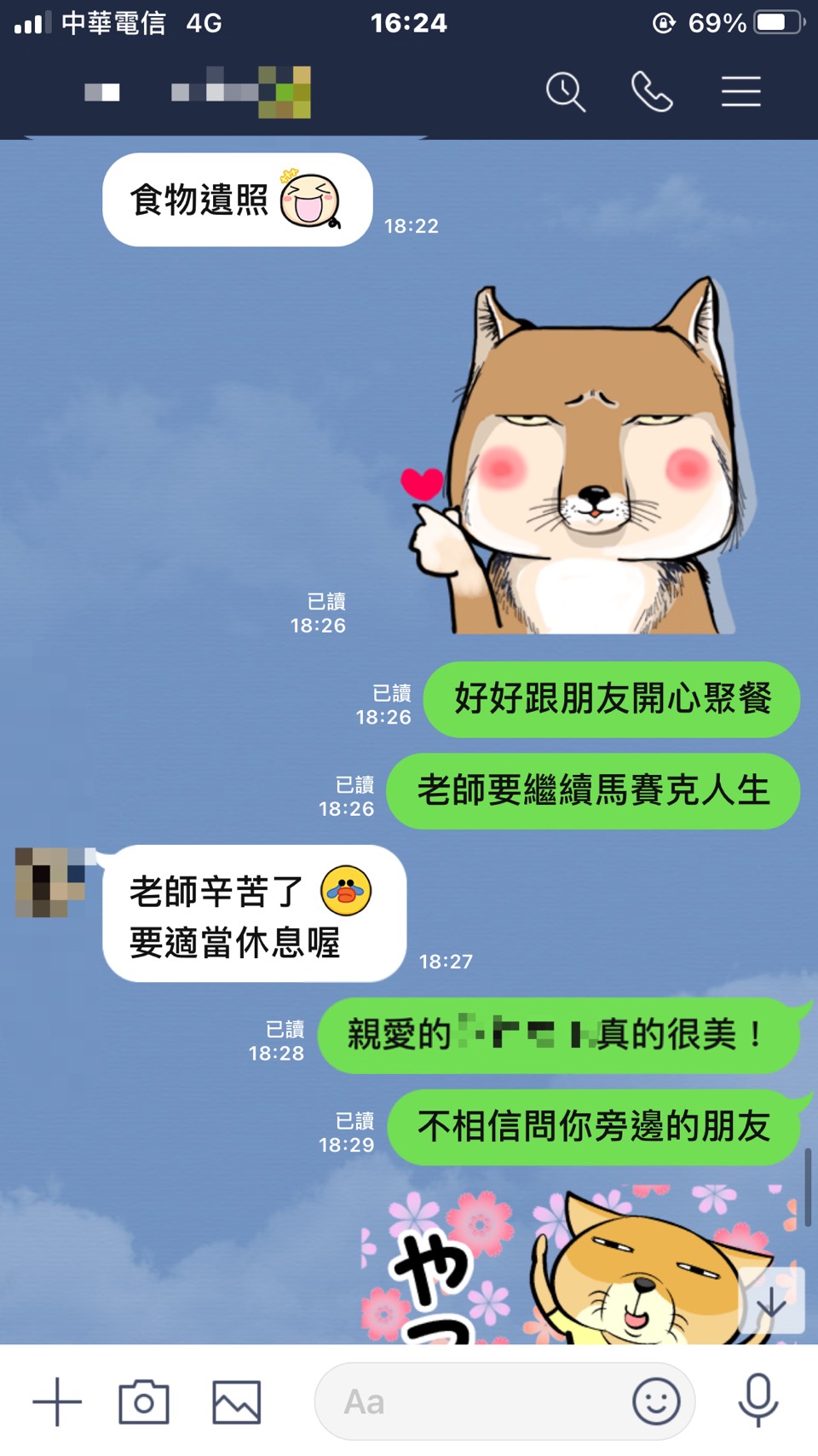Open the contact's profile picture
Image resolution: width=818 pixels, height=1456 pixels.
(x=50, y=882)
